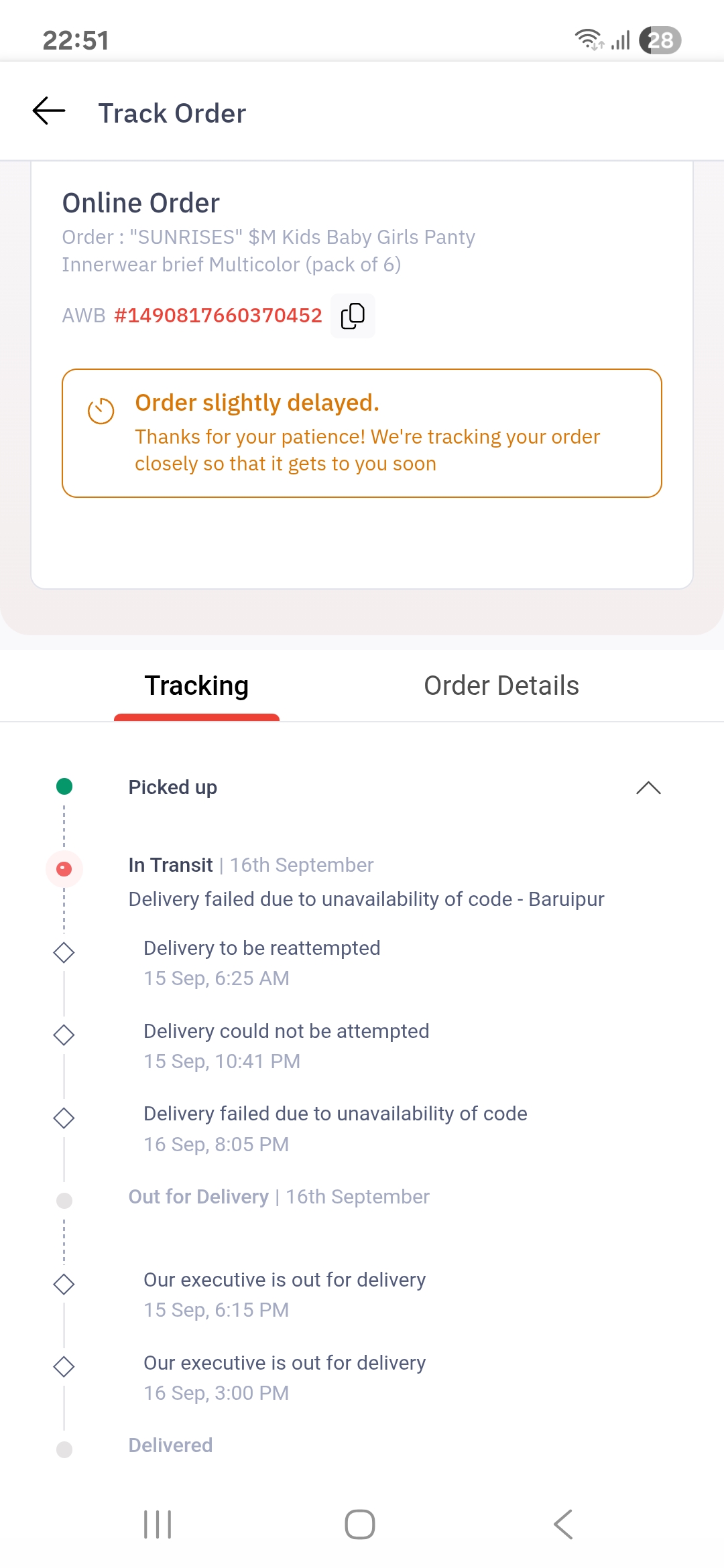Select the Tracking tab
The image size is (724, 1568).
pyautogui.click(x=196, y=685)
